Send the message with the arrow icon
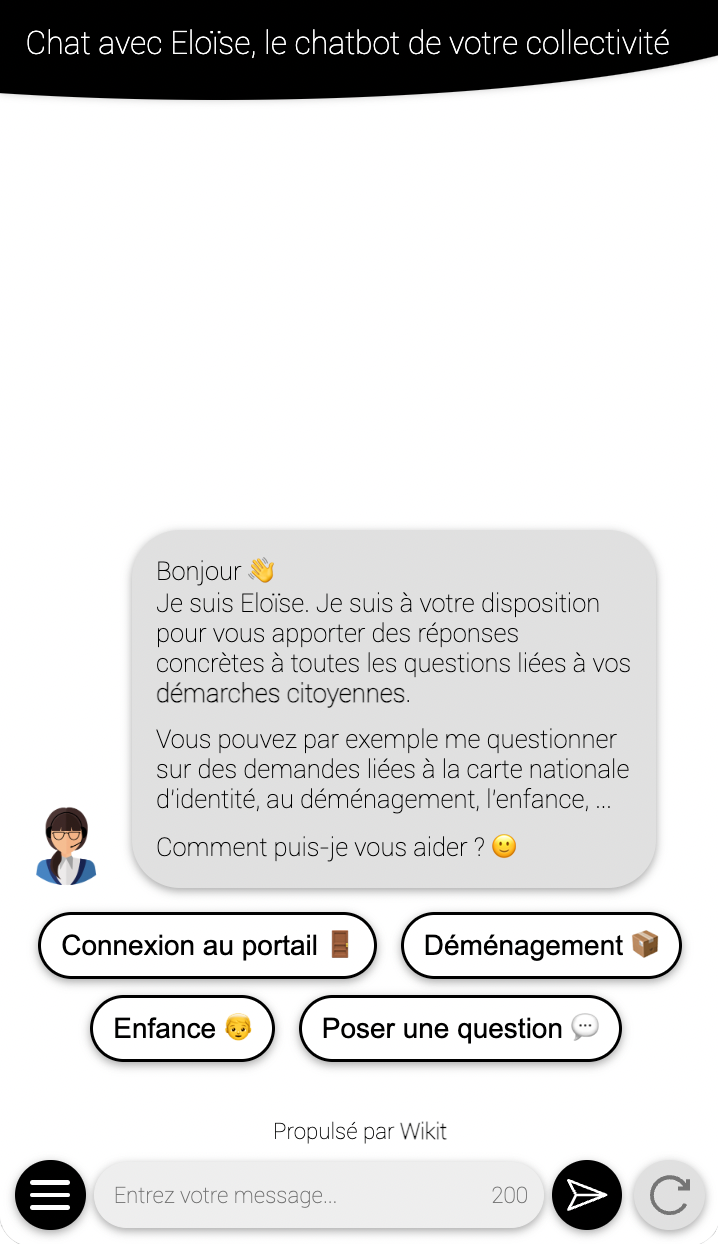Image resolution: width=718 pixels, height=1244 pixels. pyautogui.click(x=587, y=1195)
